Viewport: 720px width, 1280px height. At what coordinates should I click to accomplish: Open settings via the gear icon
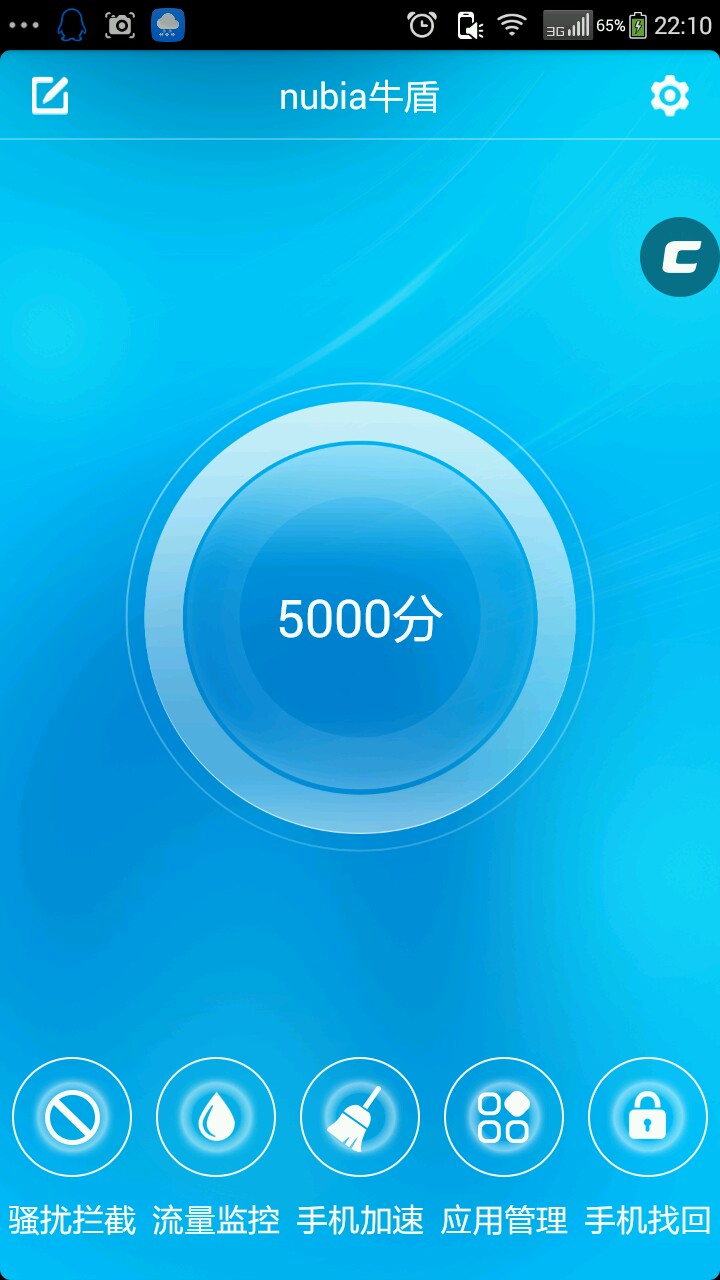click(x=669, y=96)
